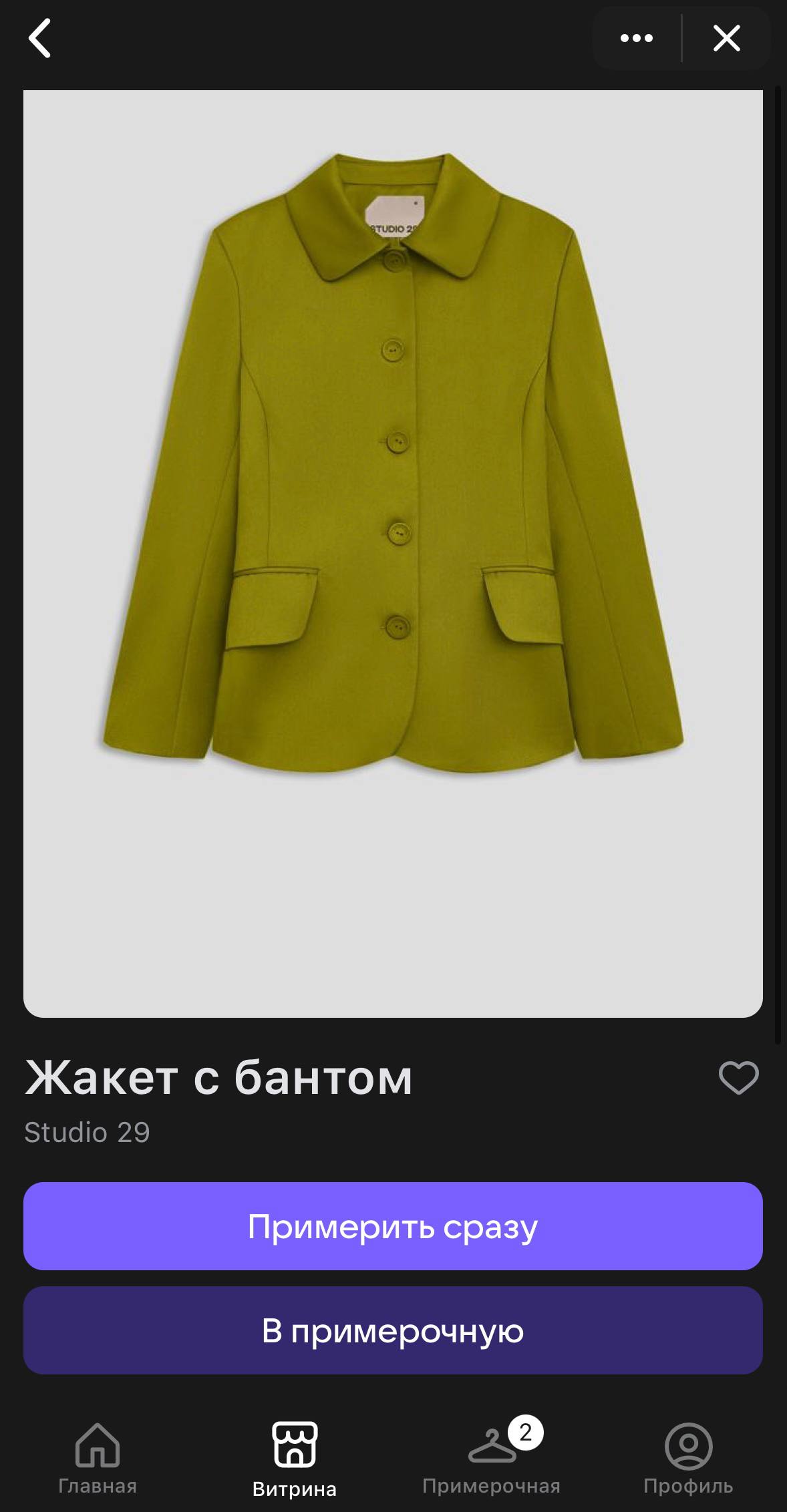
Task: Tap the Примерить сразу button
Action: coord(393,1227)
